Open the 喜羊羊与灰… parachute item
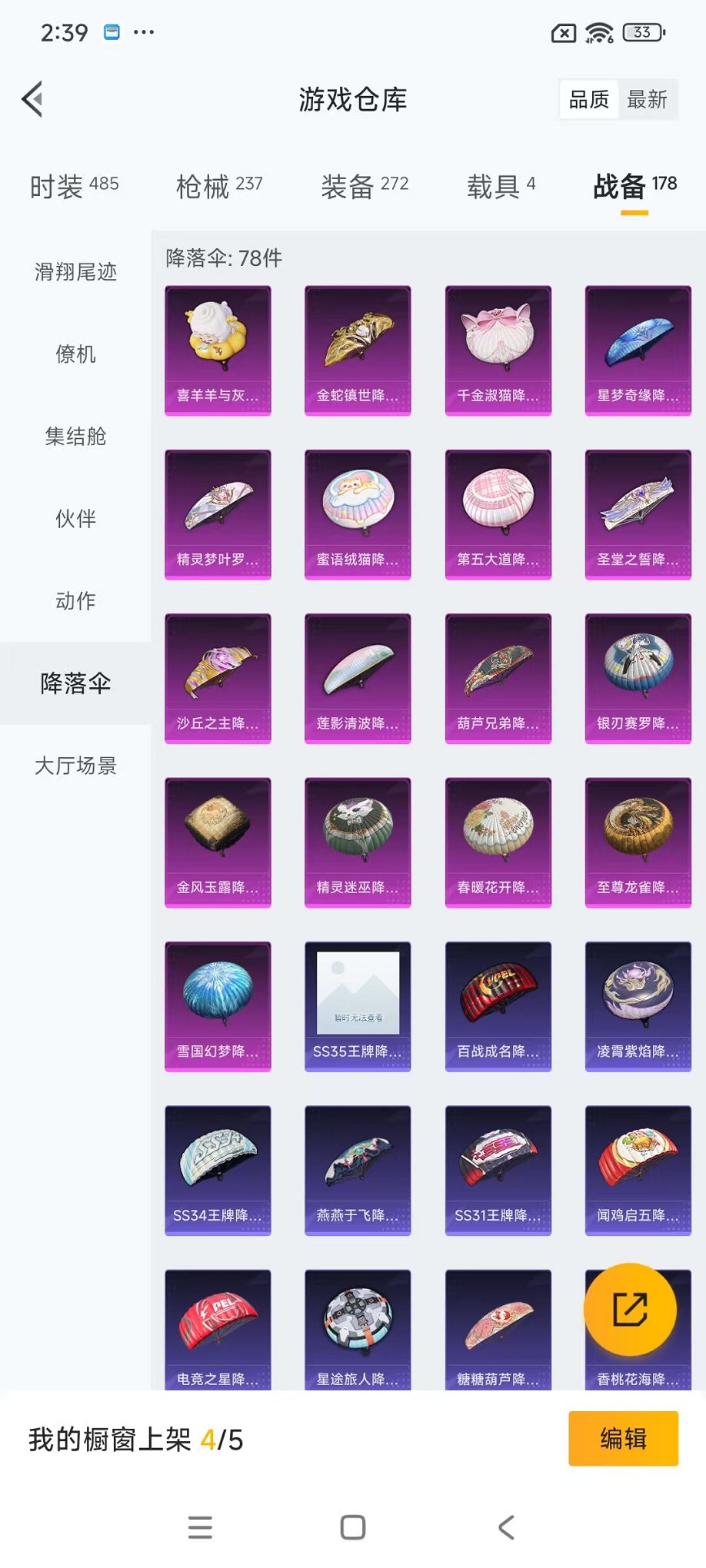706x1568 pixels. tap(218, 350)
